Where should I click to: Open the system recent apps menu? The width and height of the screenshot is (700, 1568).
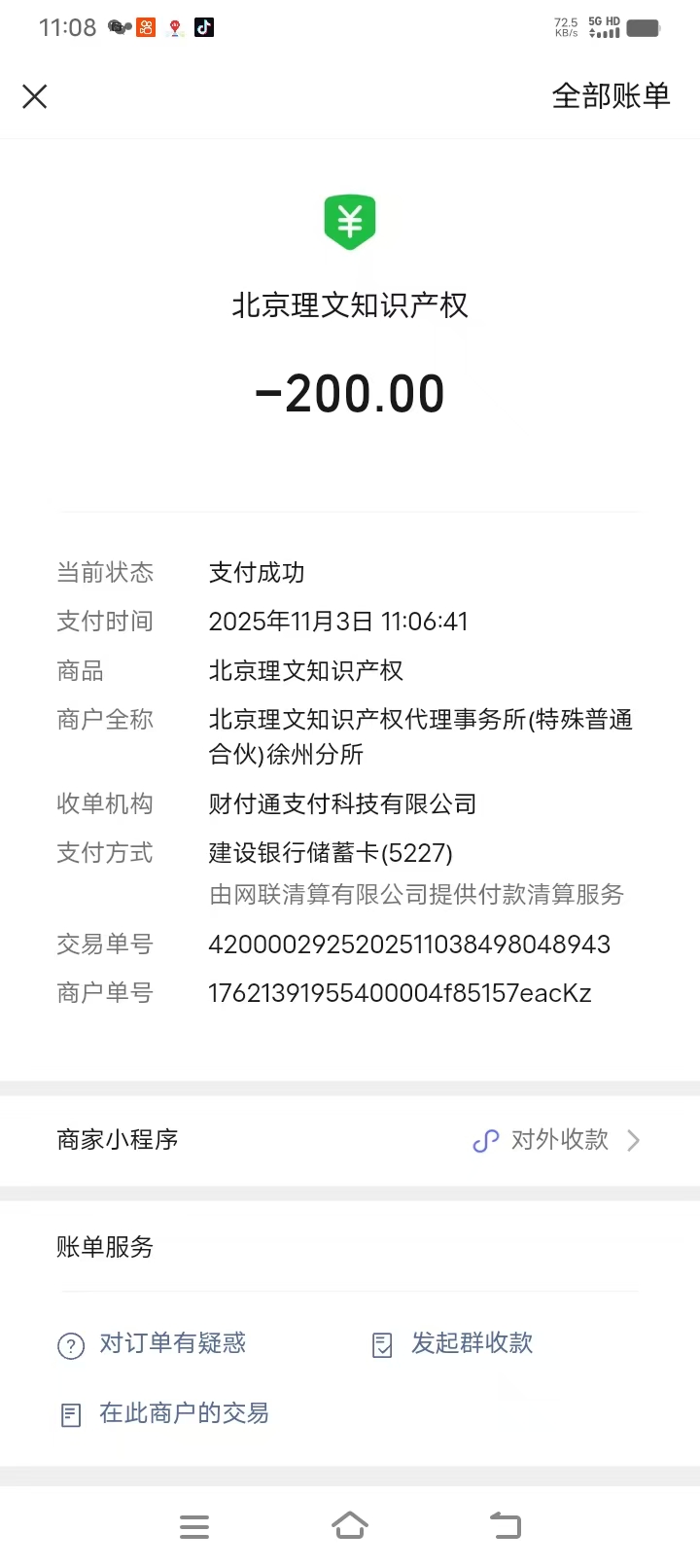coord(194,1526)
